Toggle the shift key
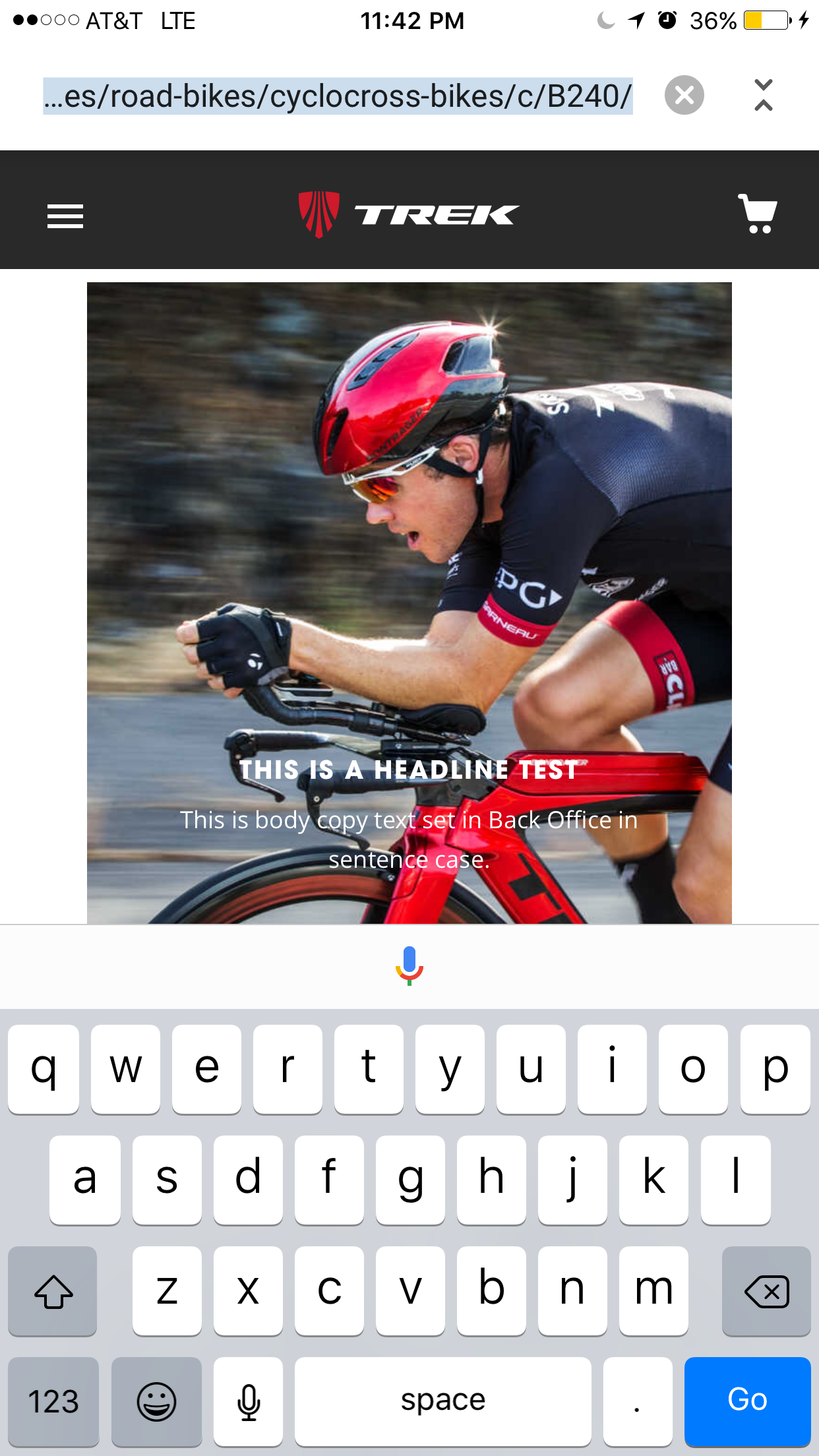Image resolution: width=819 pixels, height=1456 pixels. [53, 1290]
